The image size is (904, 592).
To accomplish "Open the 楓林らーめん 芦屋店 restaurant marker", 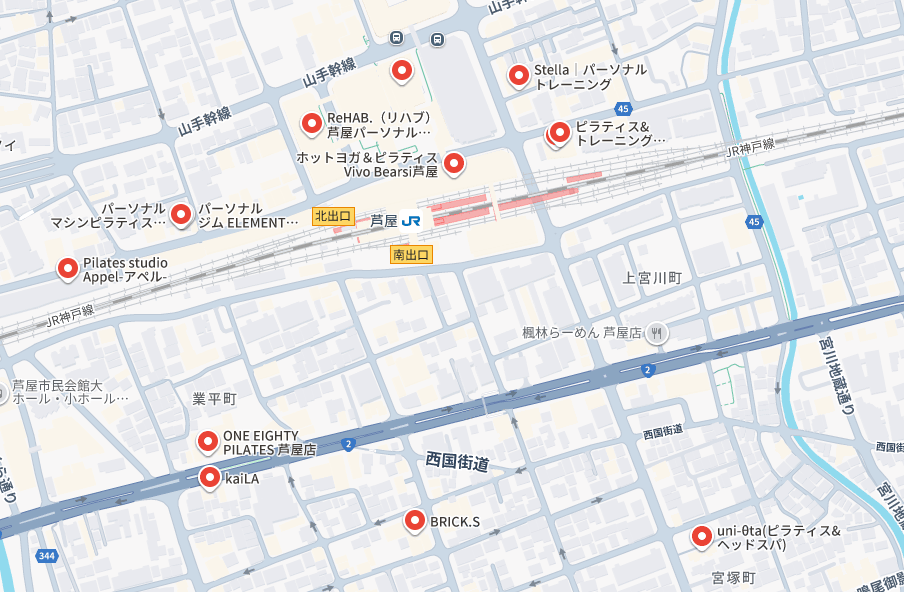I will click(656, 333).
